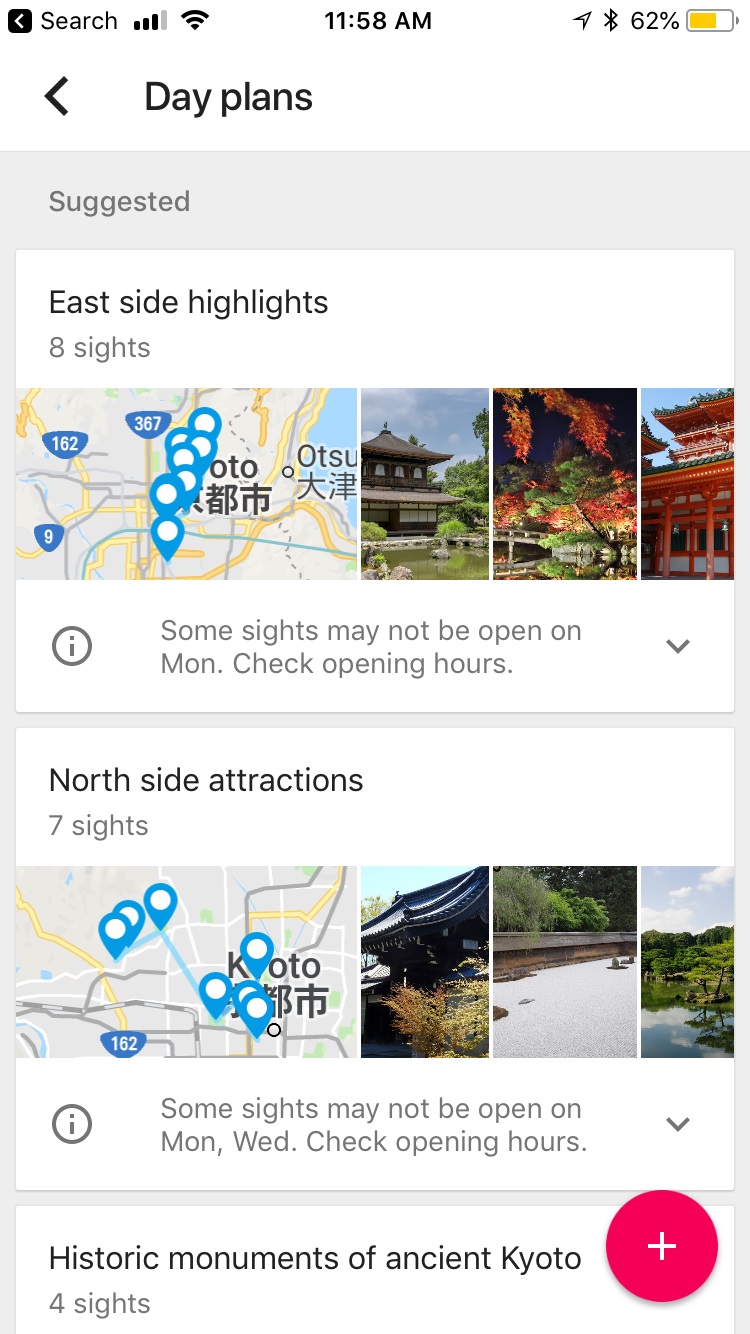Screen dimensions: 750x1334
Task: Go back from Day plans
Action: point(57,97)
